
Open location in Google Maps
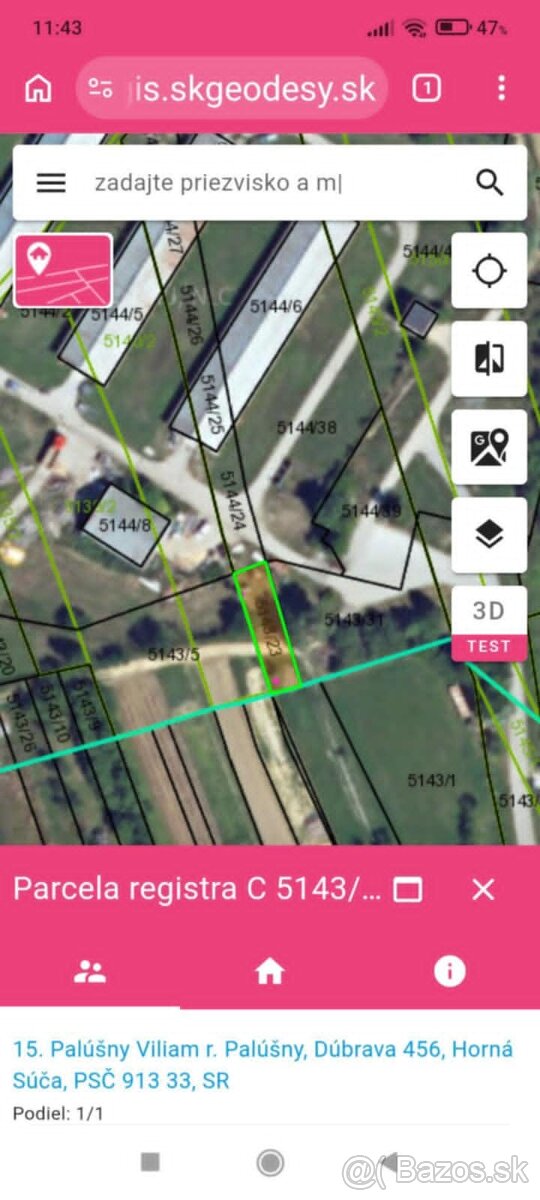coord(489,447)
